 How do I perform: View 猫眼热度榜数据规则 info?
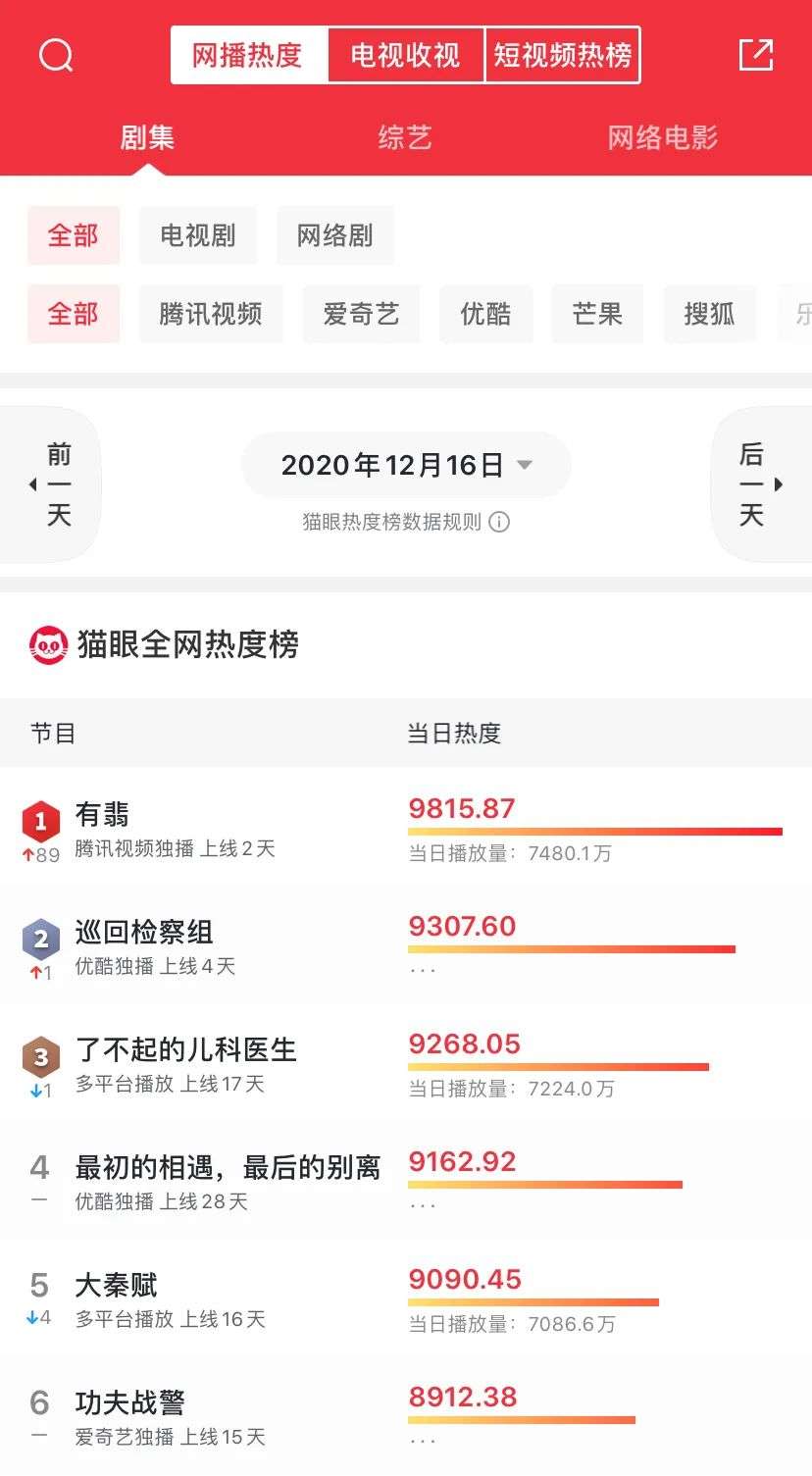(x=405, y=522)
